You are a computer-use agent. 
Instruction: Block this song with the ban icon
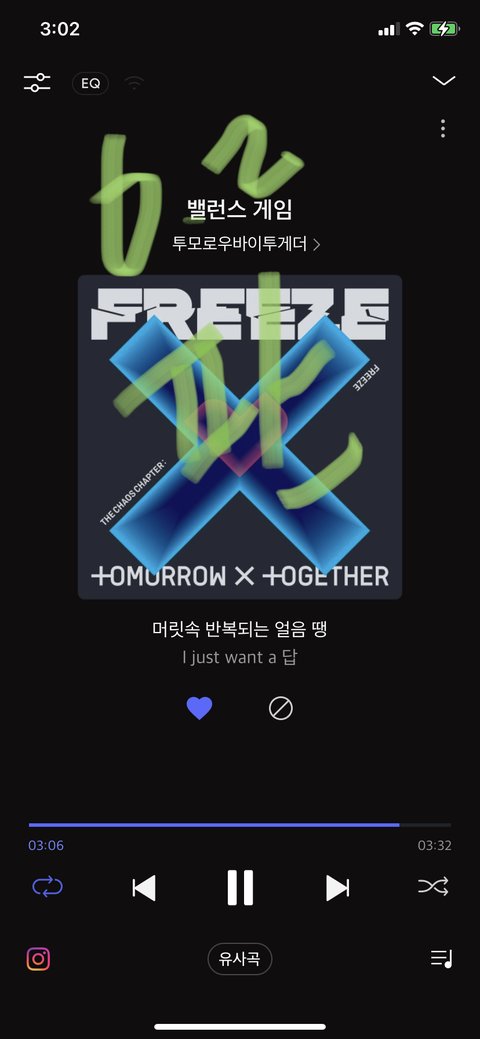click(x=280, y=708)
